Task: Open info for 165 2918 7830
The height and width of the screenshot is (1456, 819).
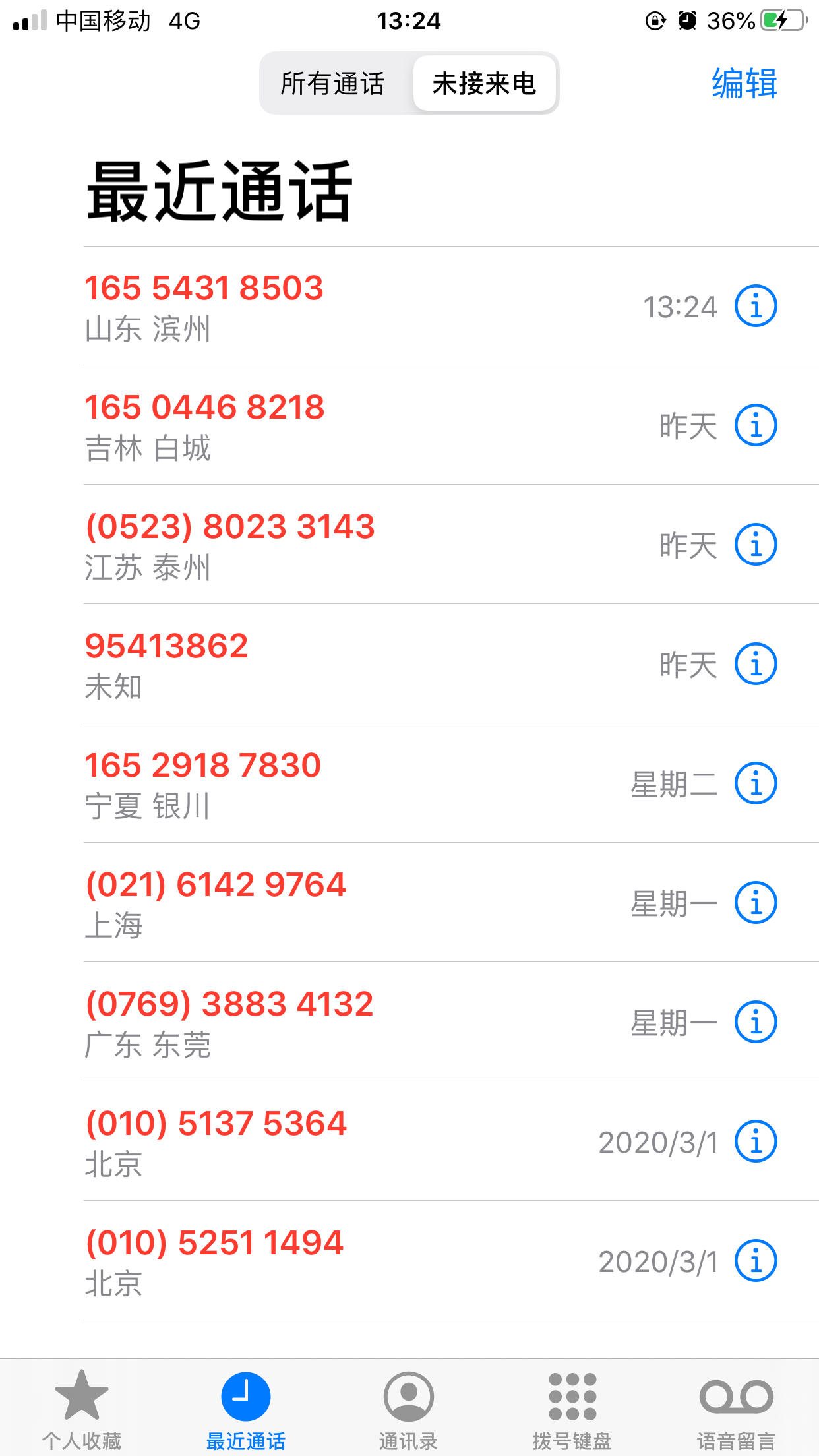Action: tap(756, 783)
